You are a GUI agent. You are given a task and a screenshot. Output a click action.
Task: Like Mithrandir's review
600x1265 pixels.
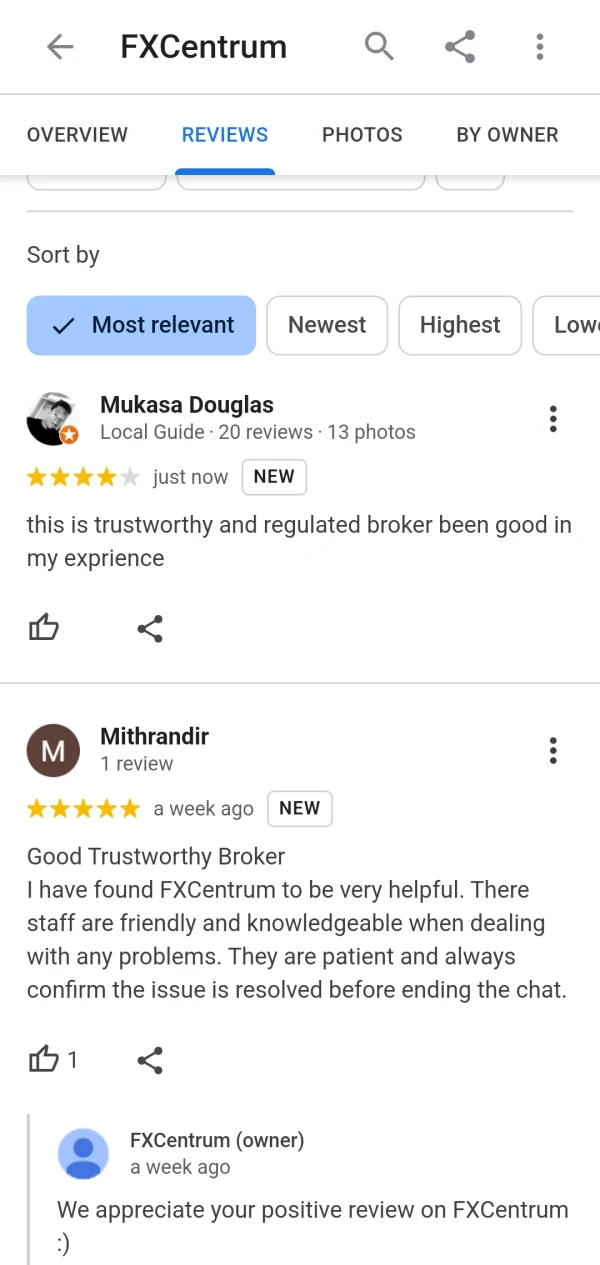44,1059
